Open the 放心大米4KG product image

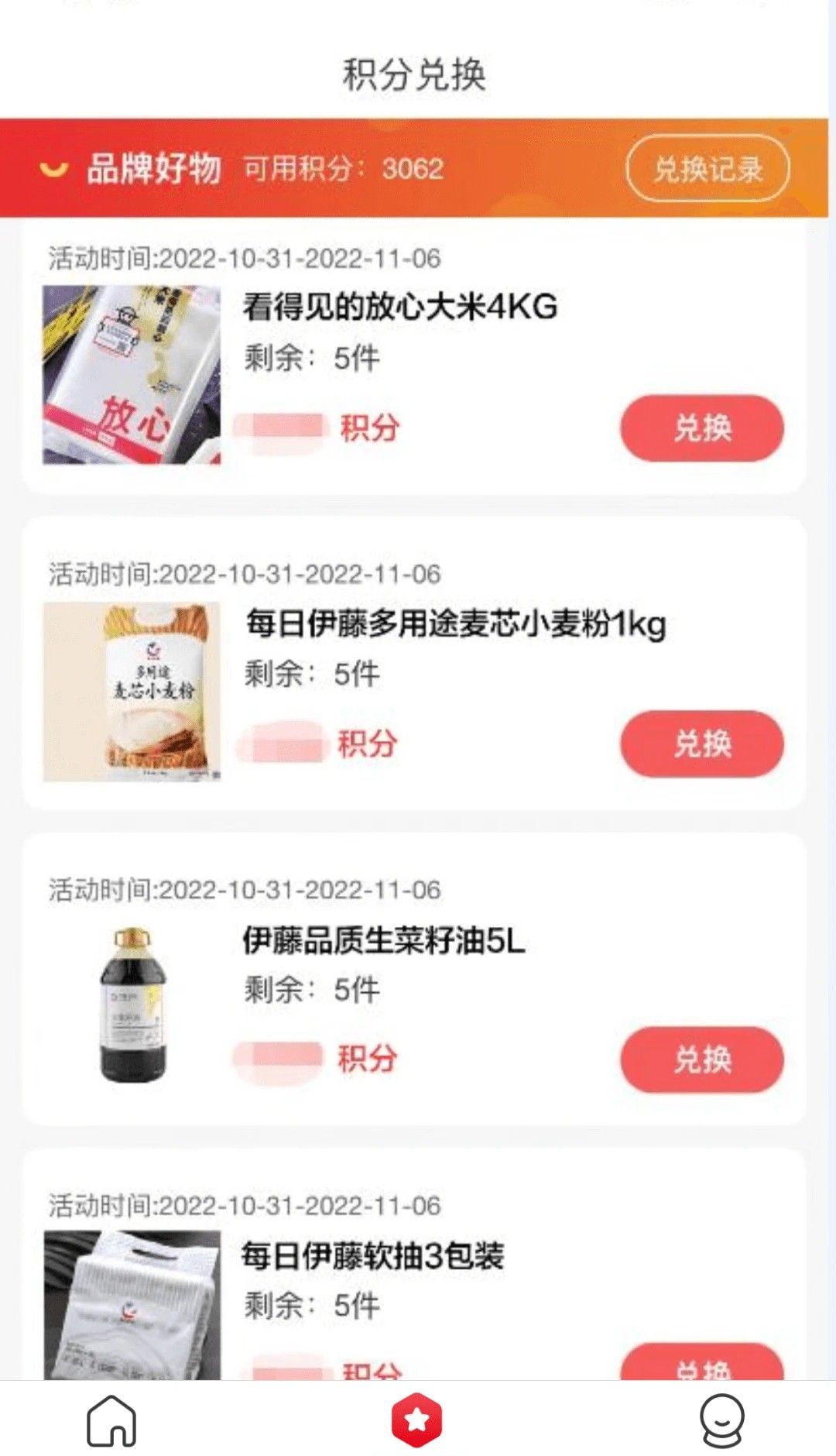click(132, 375)
